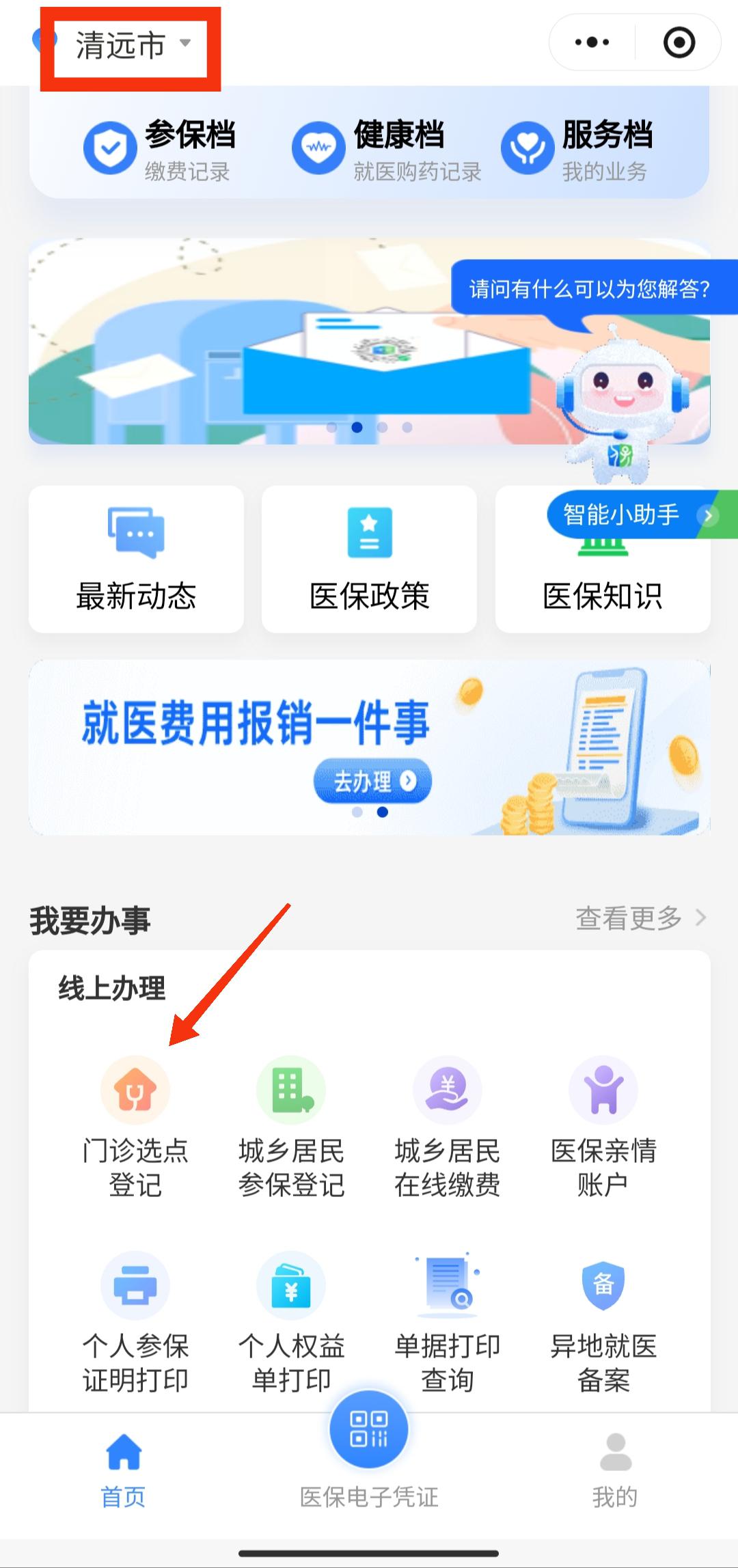738x1568 pixels.
Task: Open 健康档 medical purchase records
Action: tap(386, 149)
